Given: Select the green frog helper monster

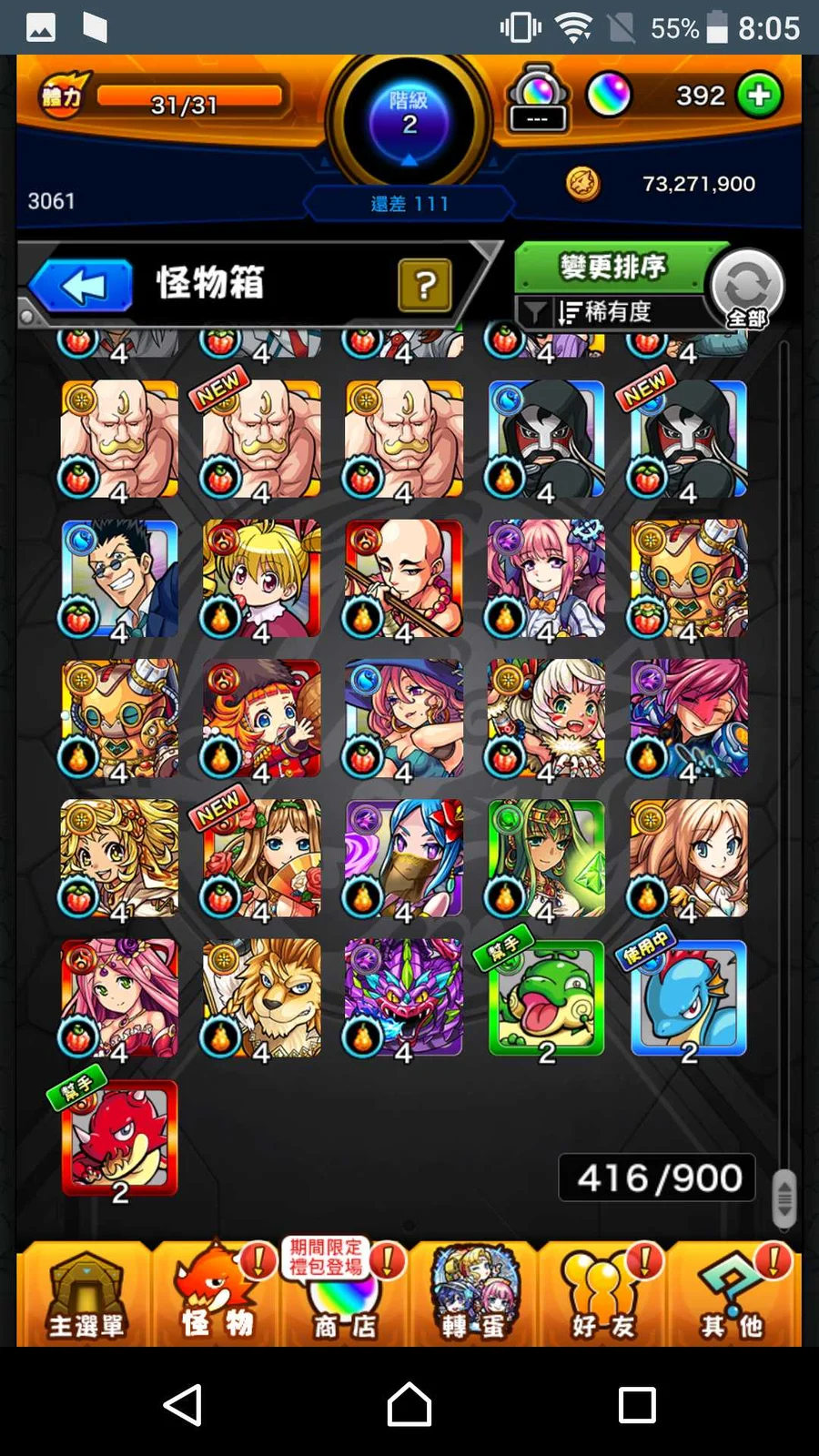Looking at the screenshot, I should [x=546, y=998].
